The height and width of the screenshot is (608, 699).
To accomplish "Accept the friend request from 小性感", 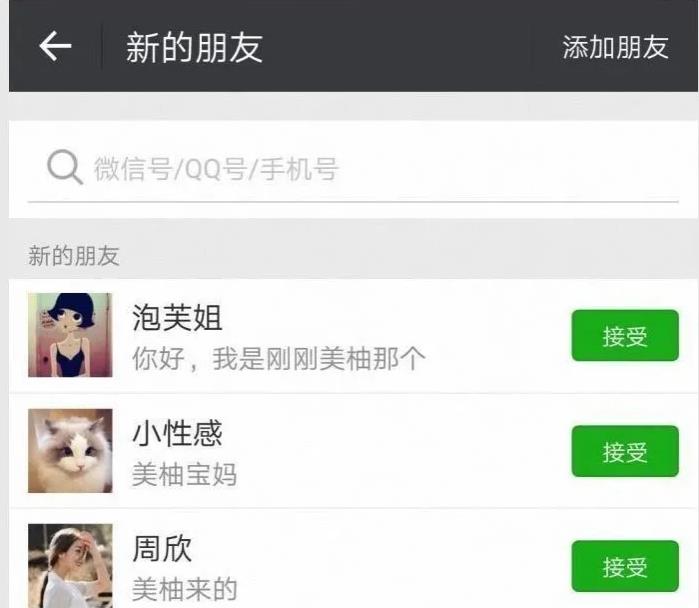I will tap(625, 452).
